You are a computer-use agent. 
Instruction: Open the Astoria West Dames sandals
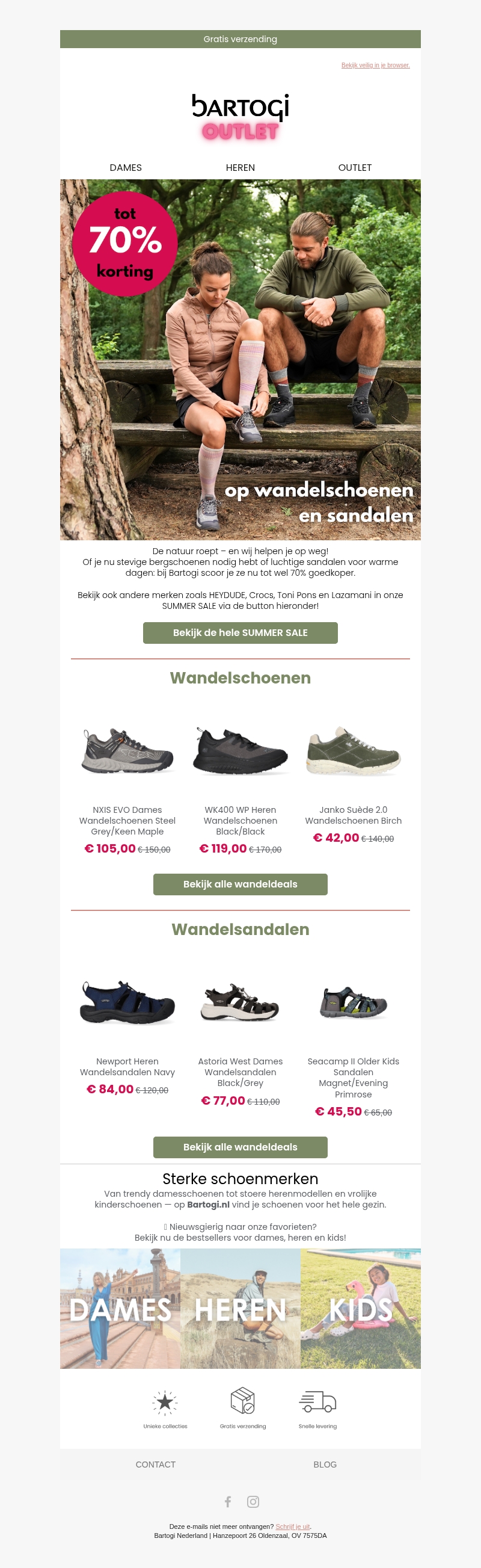click(x=240, y=1002)
